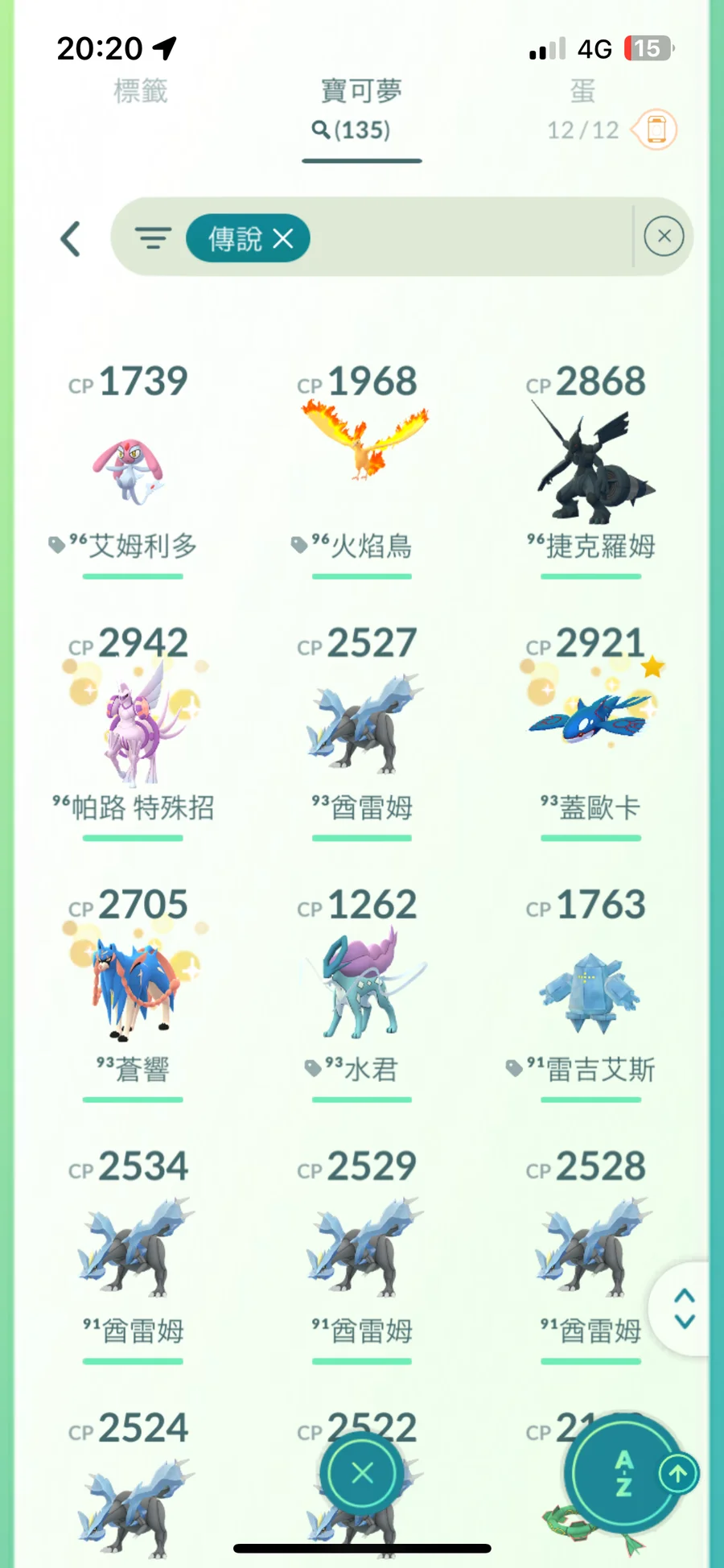Go back with the left arrow
The image size is (724, 1568).
tap(71, 239)
